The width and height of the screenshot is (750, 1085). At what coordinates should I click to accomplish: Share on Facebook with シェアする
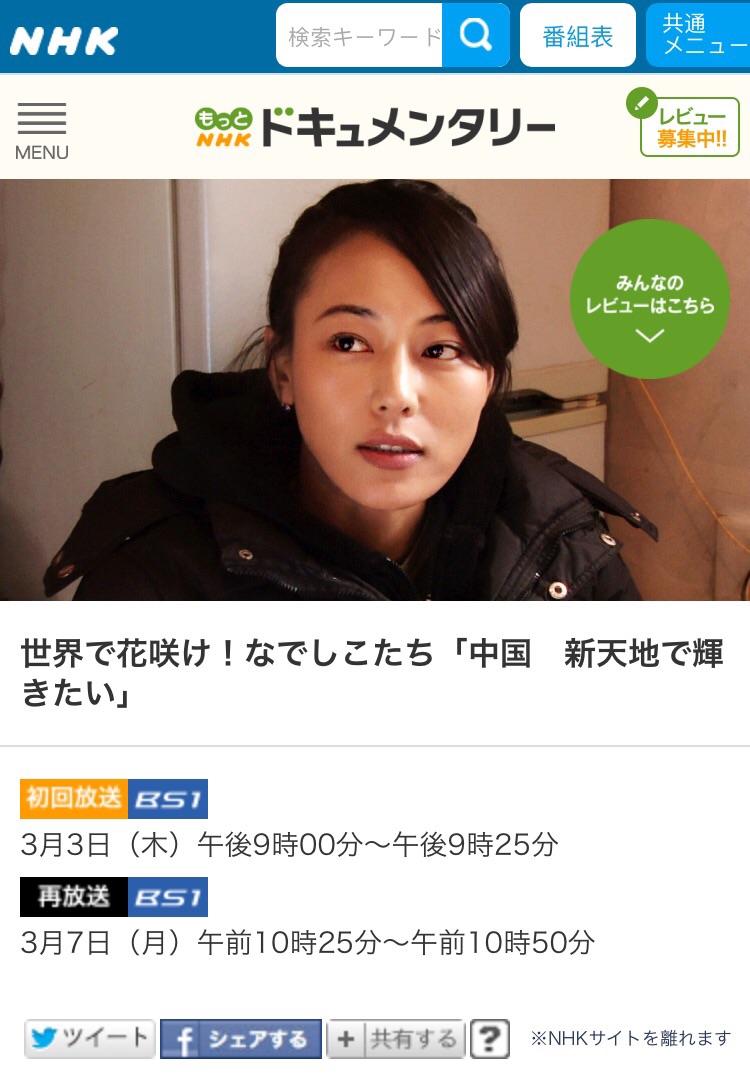tap(241, 1040)
